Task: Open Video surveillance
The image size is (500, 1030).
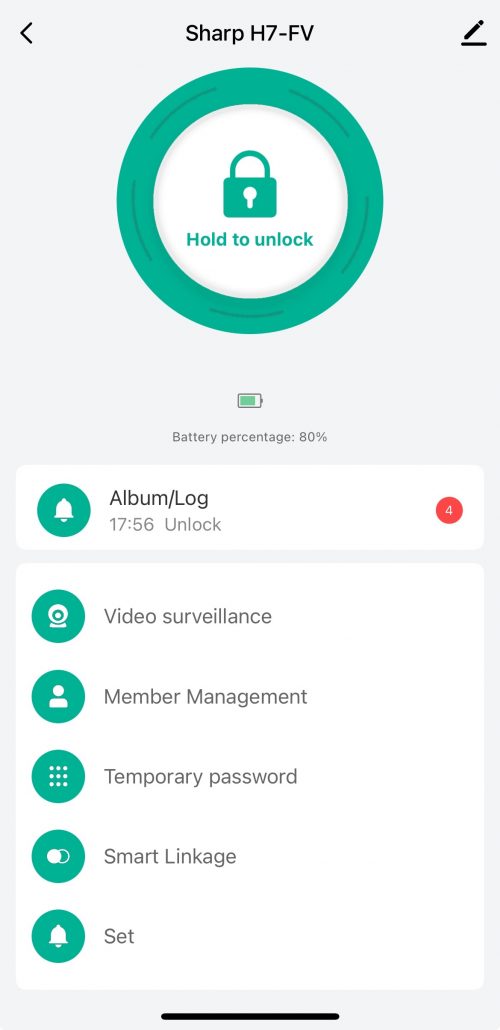Action: (x=250, y=616)
